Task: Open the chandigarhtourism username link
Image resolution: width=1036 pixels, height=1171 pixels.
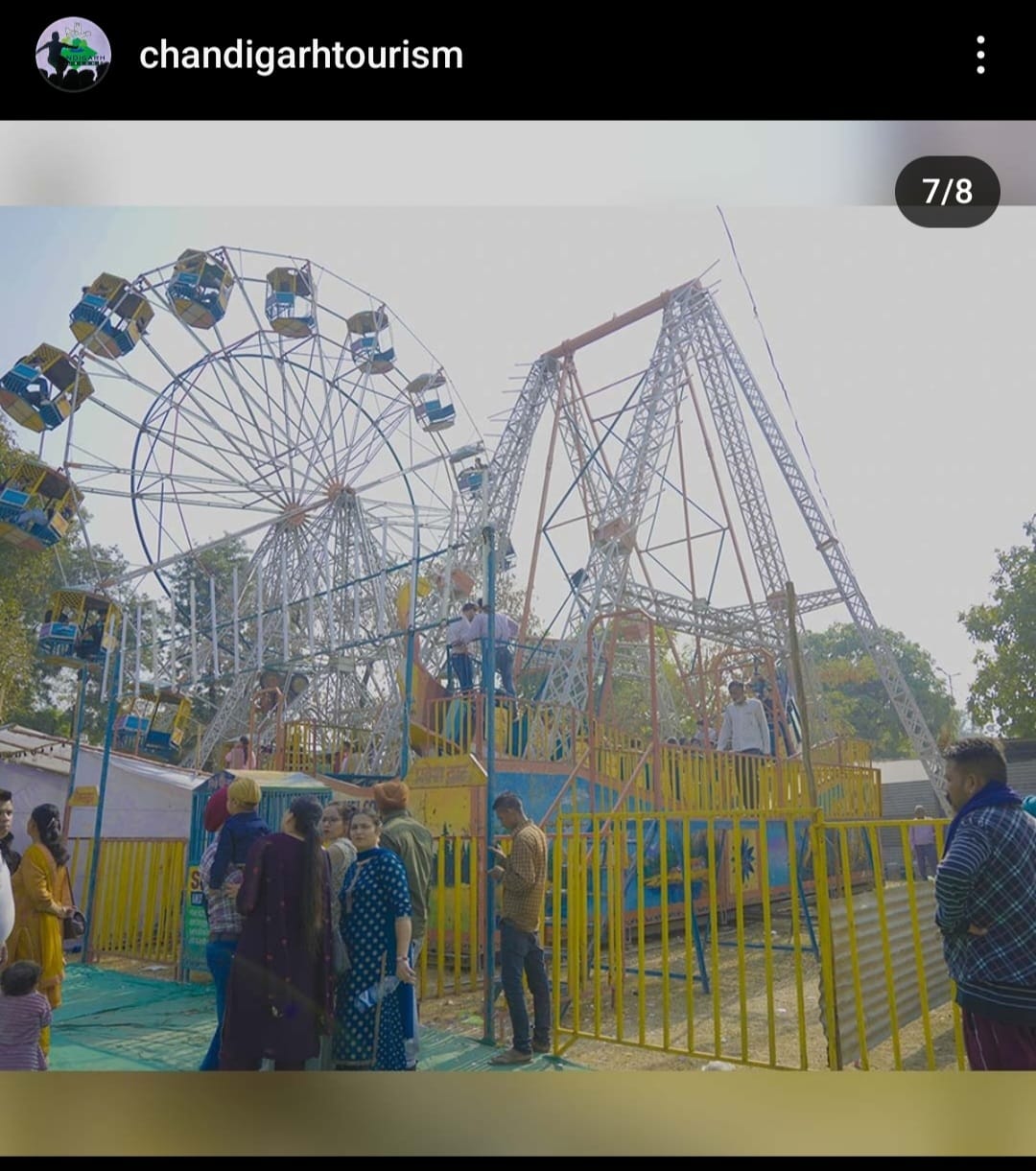Action: (301, 56)
